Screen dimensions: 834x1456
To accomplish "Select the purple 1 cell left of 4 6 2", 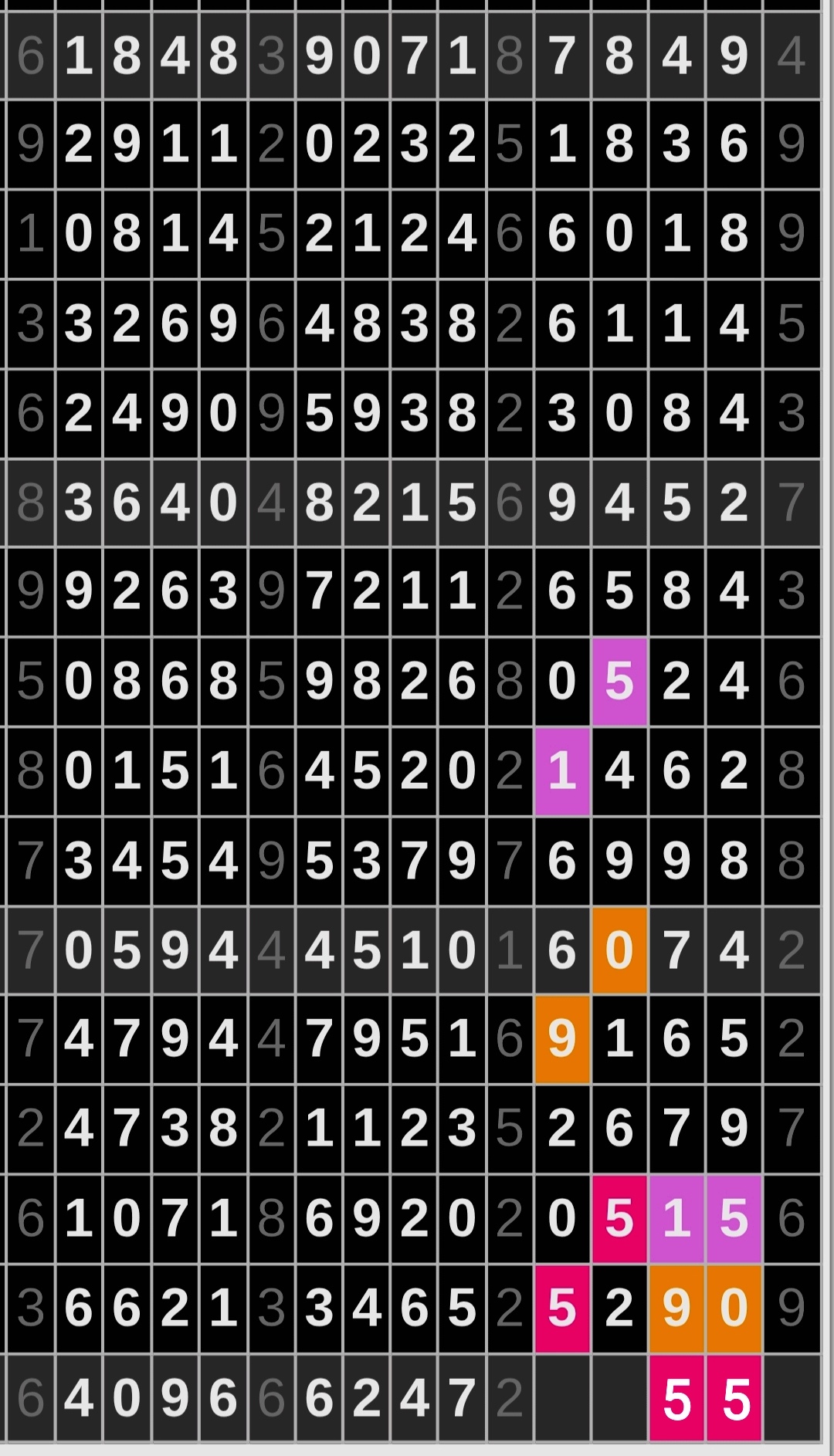I will click(562, 770).
